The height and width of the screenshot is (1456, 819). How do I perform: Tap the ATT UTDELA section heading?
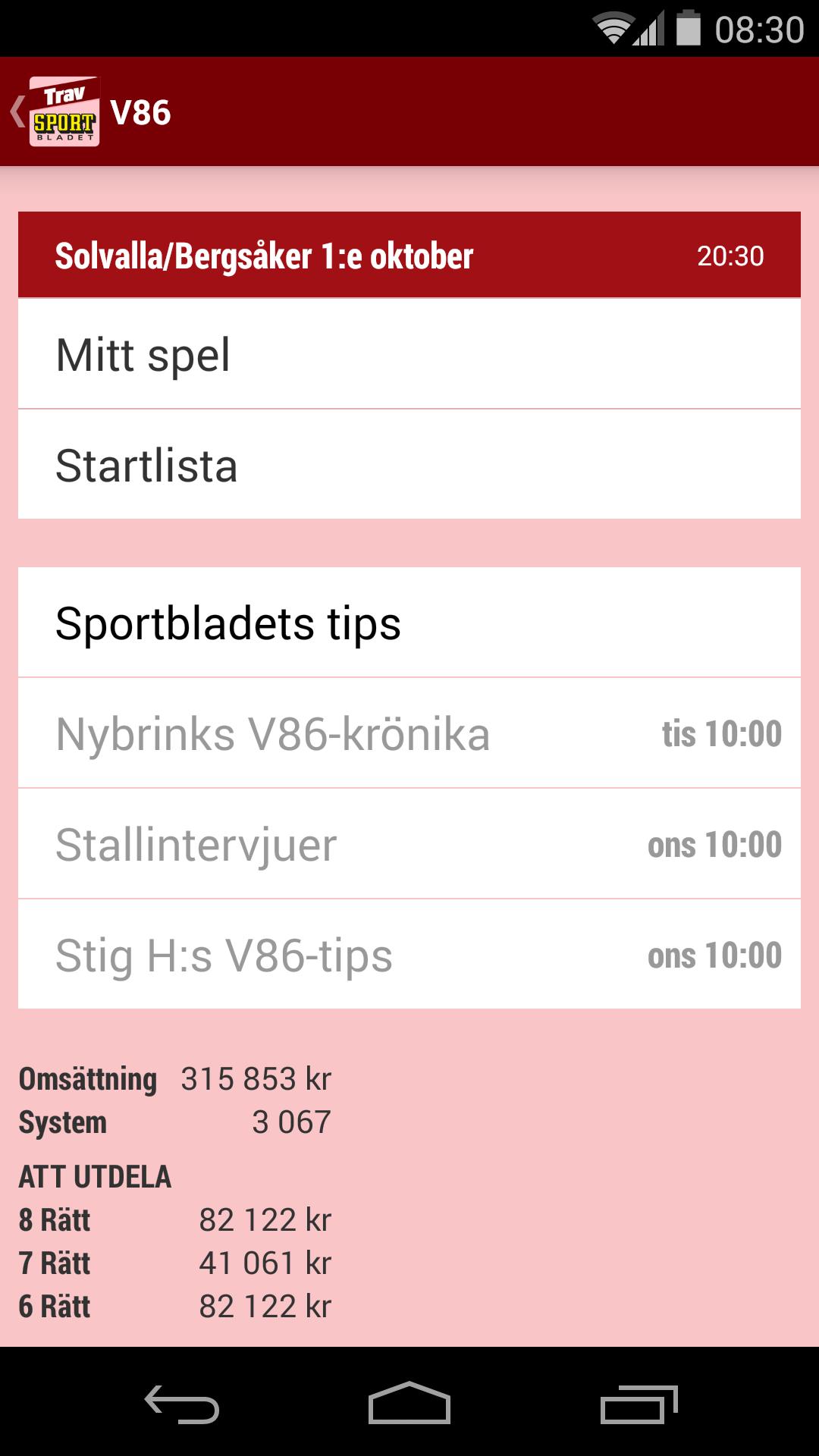96,1177
